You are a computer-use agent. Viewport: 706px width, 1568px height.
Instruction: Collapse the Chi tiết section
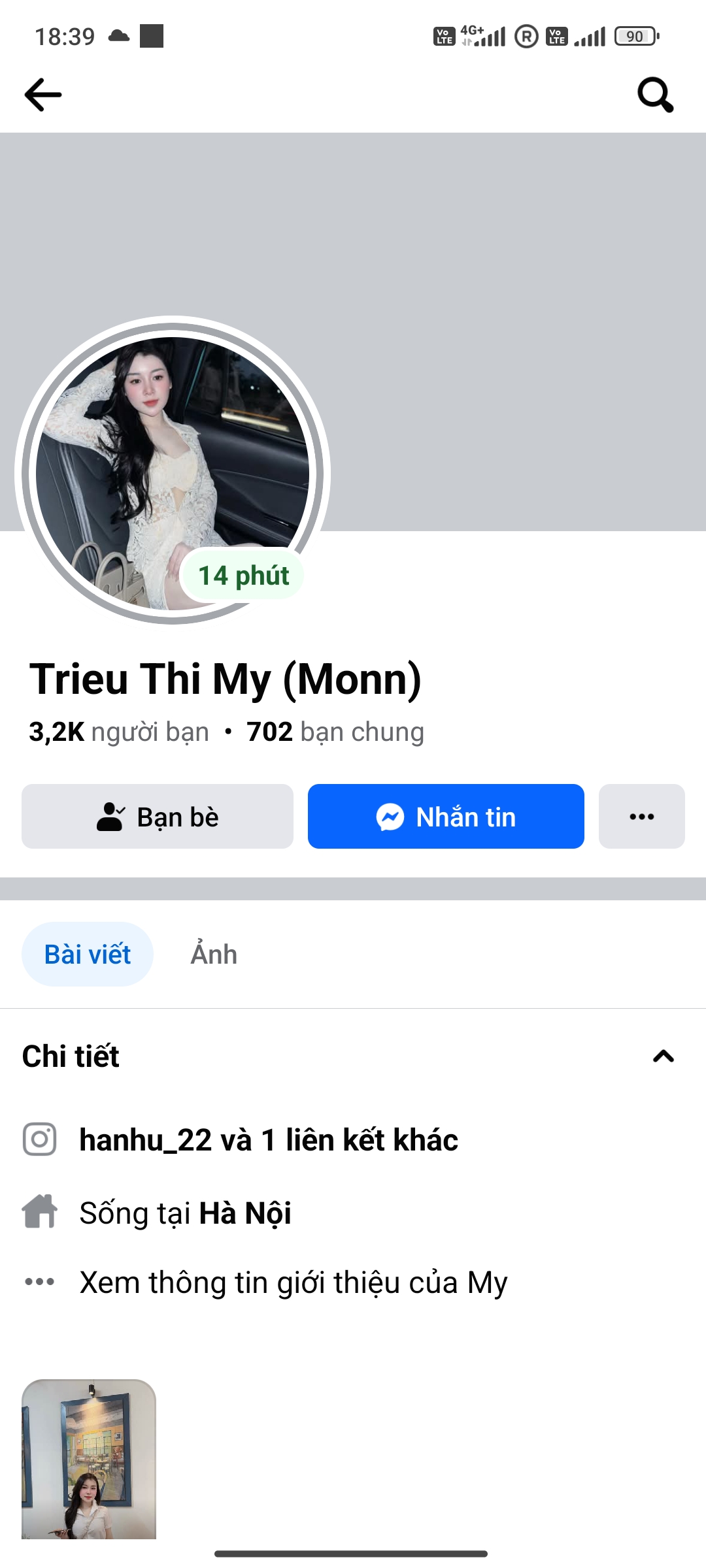coord(663,1056)
